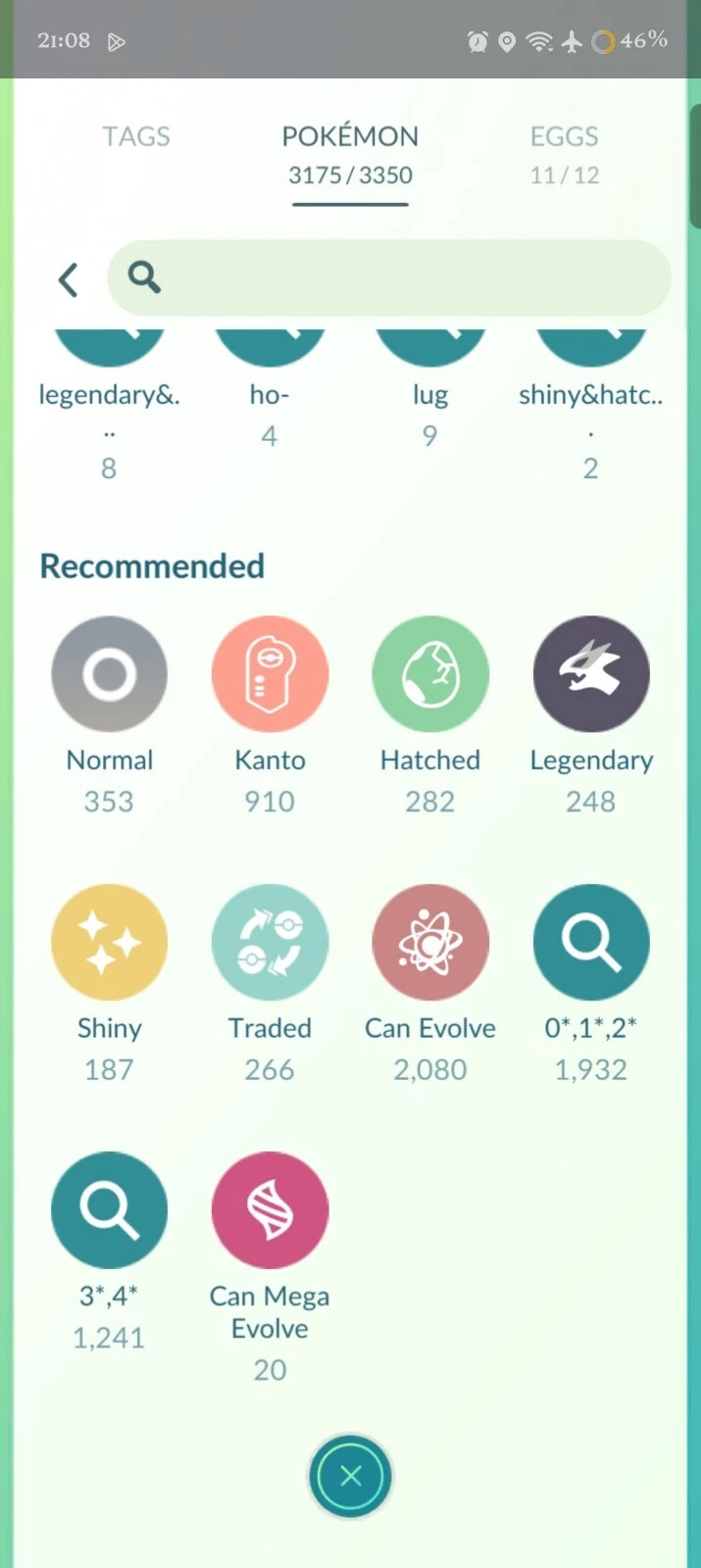Viewport: 701px width, 1568px height.
Task: Go back using the arrow beside search
Action: [68, 280]
